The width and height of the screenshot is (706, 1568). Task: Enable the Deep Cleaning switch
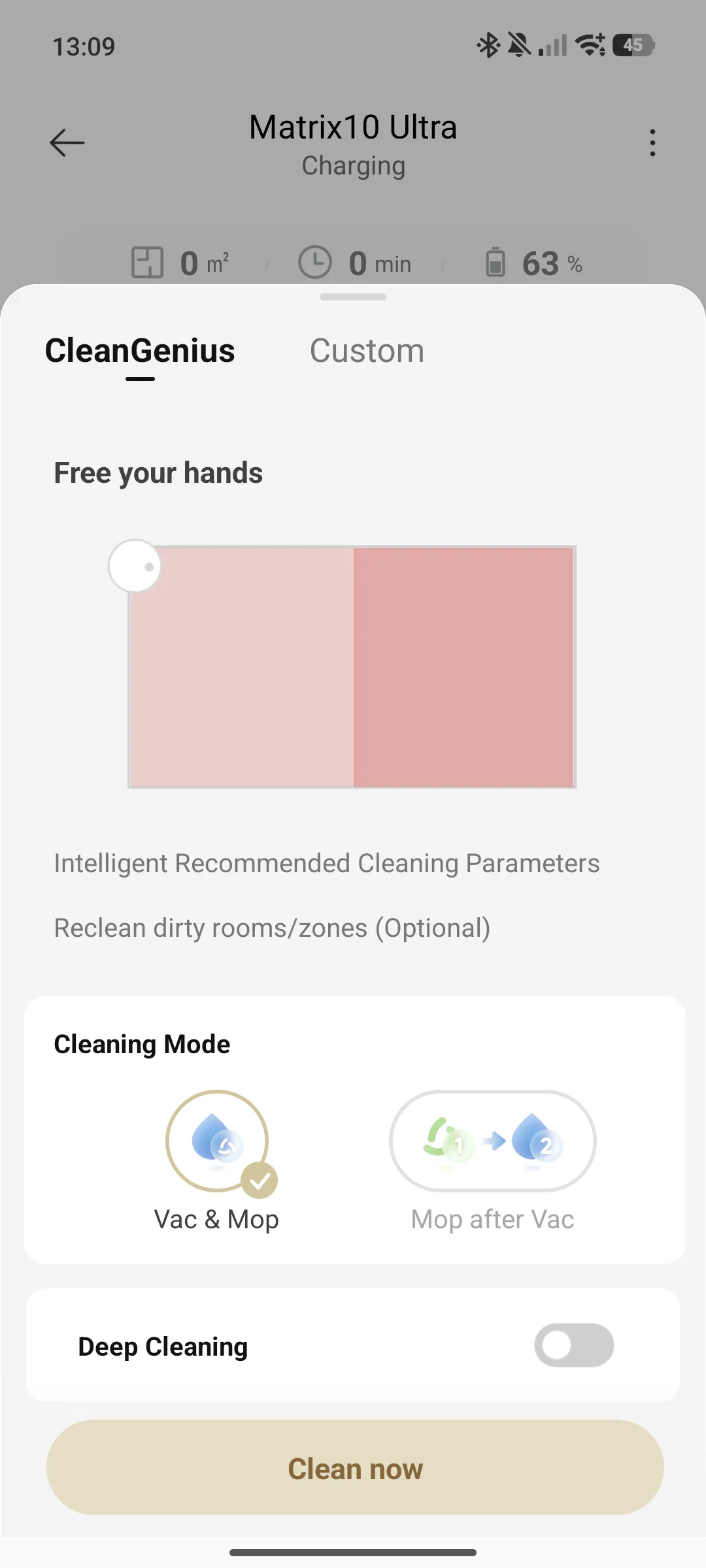point(573,1345)
